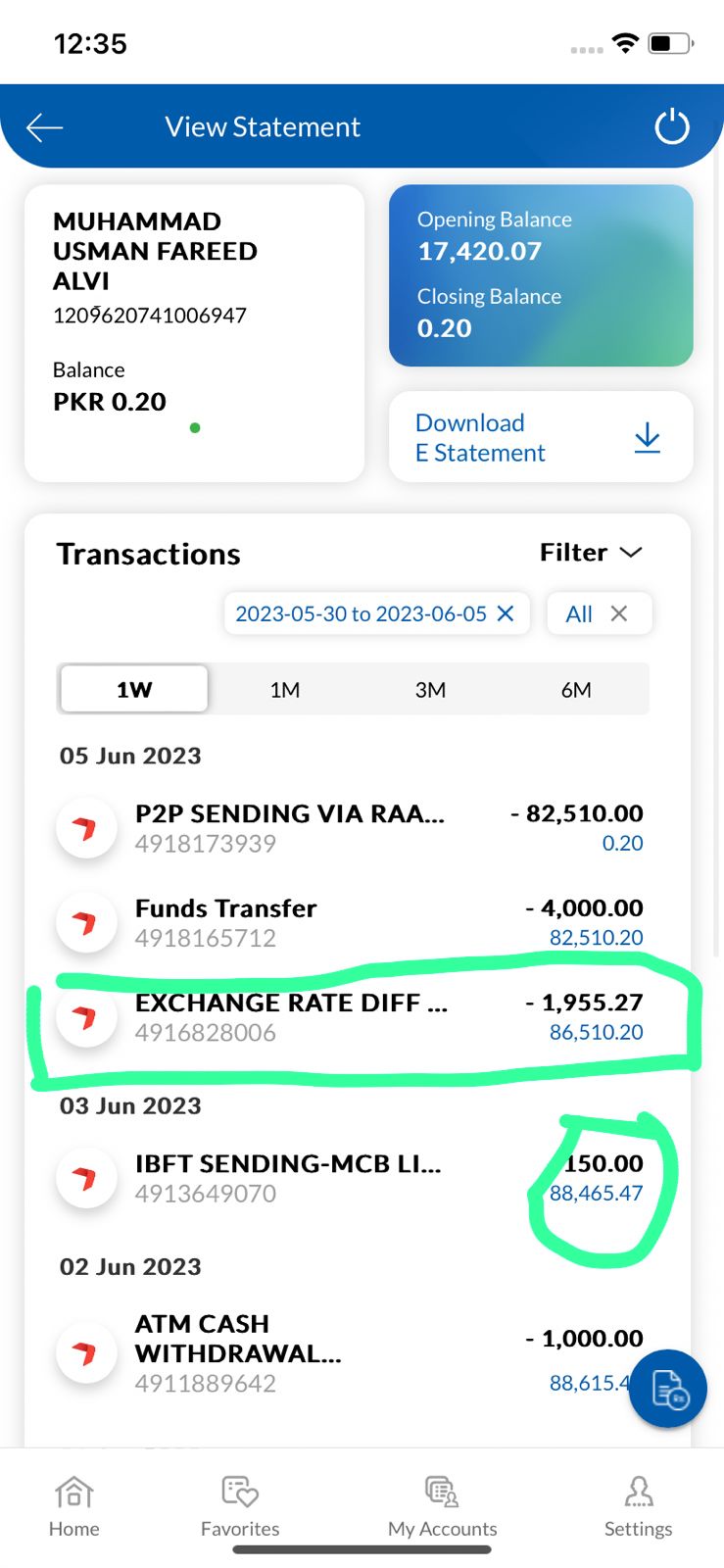The image size is (724, 1568).
Task: Show 3M transactions
Action: [430, 689]
